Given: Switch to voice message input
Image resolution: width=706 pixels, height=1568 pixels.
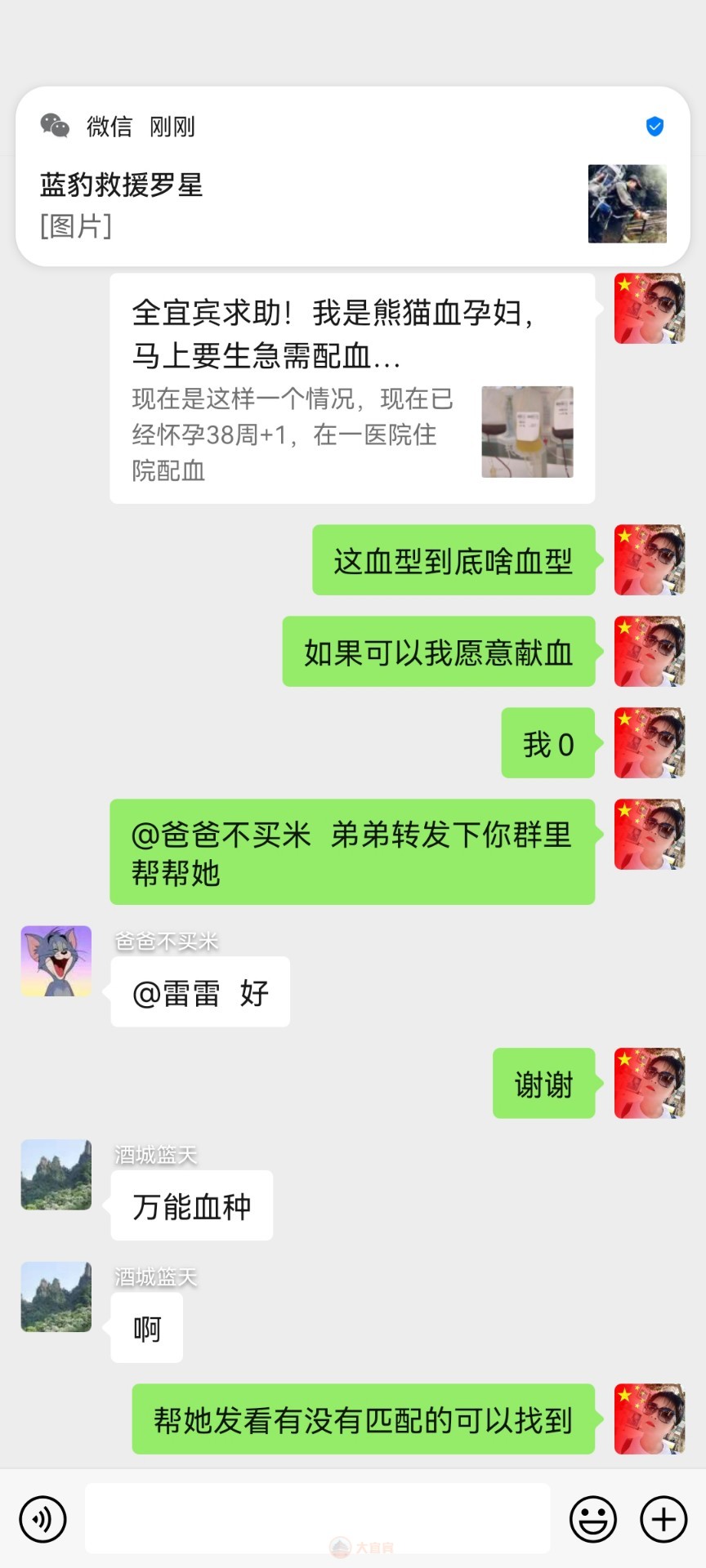Looking at the screenshot, I should 42,1519.
